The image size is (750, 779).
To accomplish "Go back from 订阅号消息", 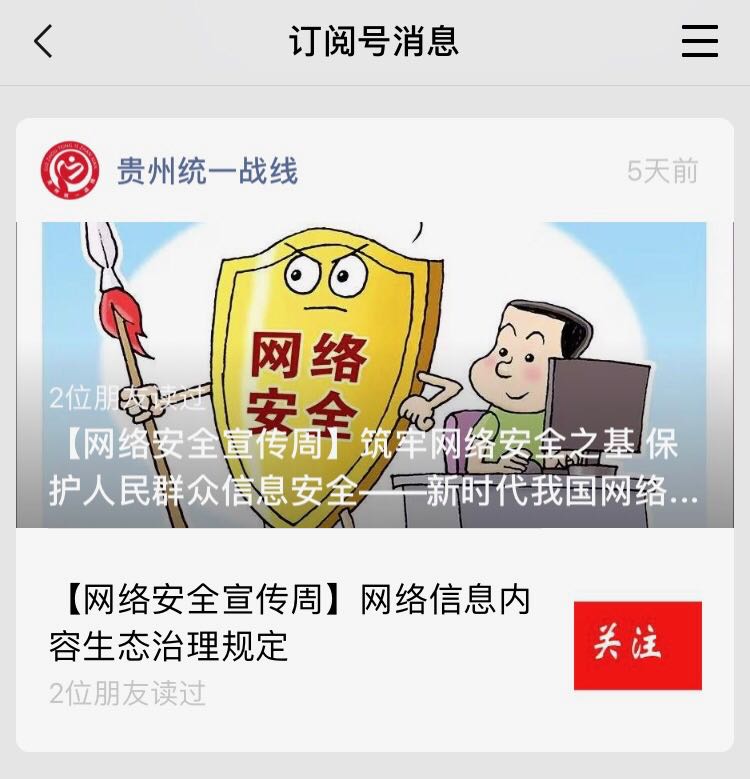I will click(42, 42).
